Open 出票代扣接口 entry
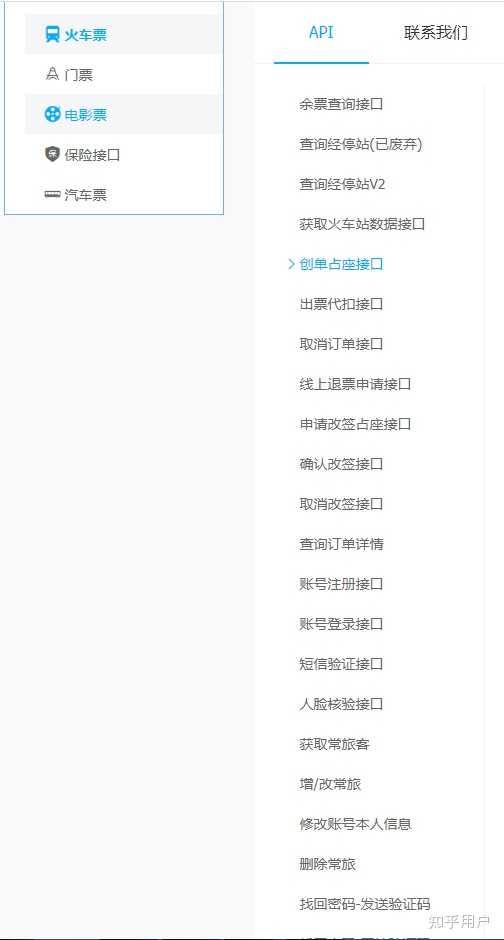 pyautogui.click(x=341, y=304)
